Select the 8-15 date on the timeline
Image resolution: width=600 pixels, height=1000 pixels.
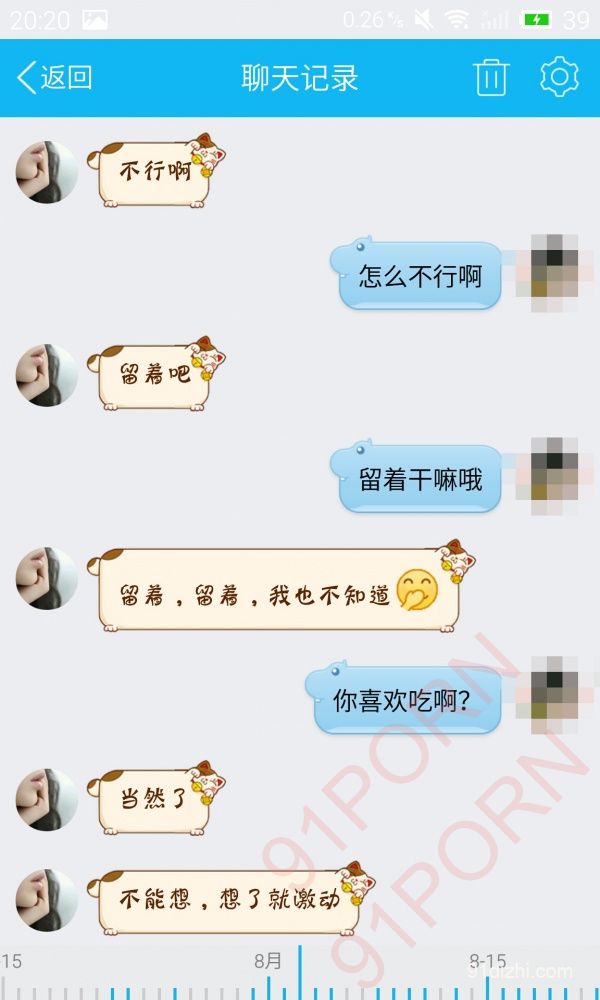click(x=488, y=962)
